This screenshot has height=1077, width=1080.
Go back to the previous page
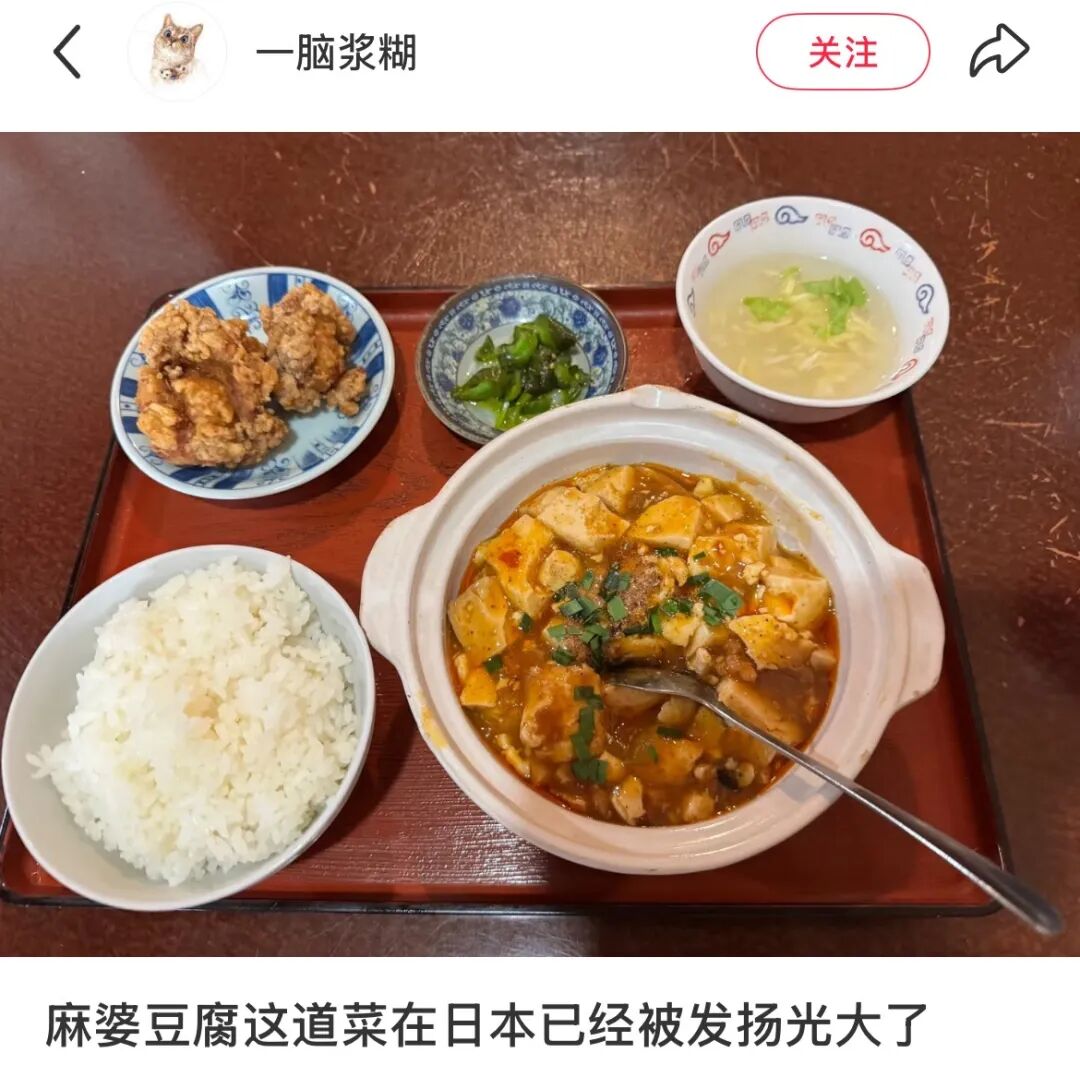point(67,52)
